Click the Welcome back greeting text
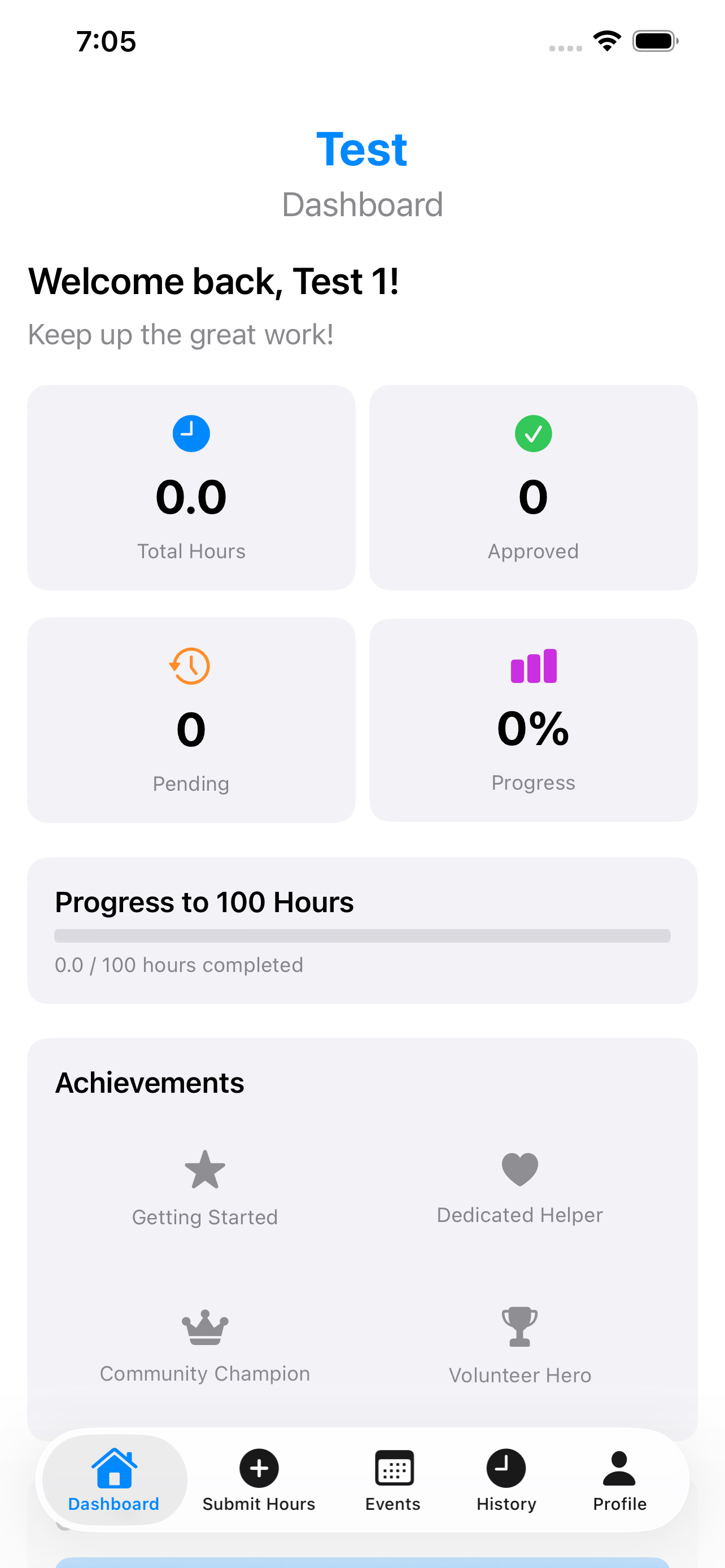 [214, 281]
